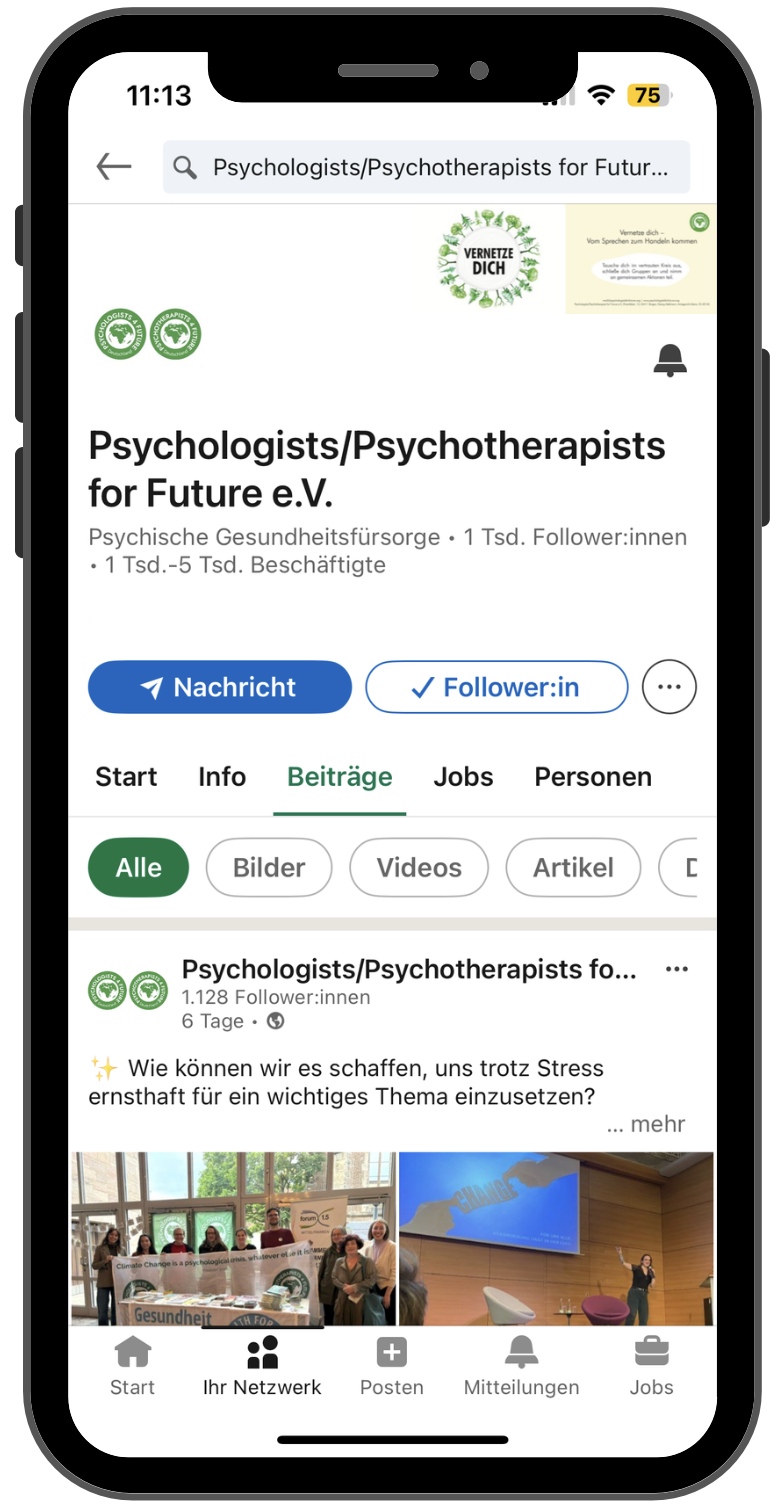Filter posts by Bilder
The height and width of the screenshot is (1512, 782).
coord(268,868)
